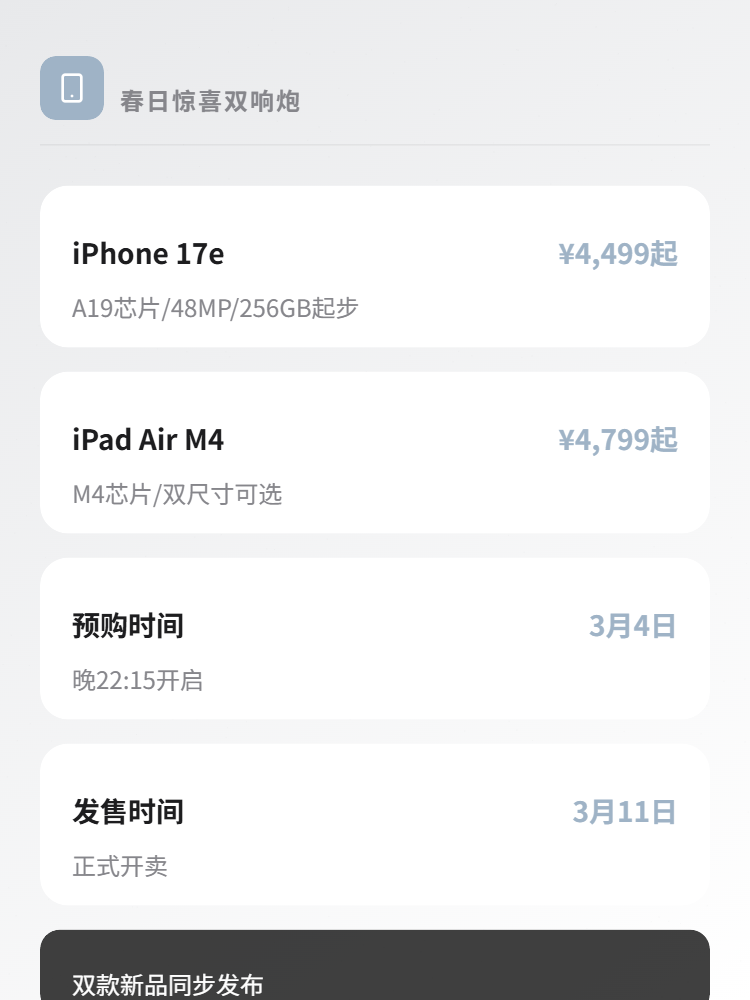Select the iPhone 17e card
This screenshot has width=750, height=1000.
[x=375, y=265]
